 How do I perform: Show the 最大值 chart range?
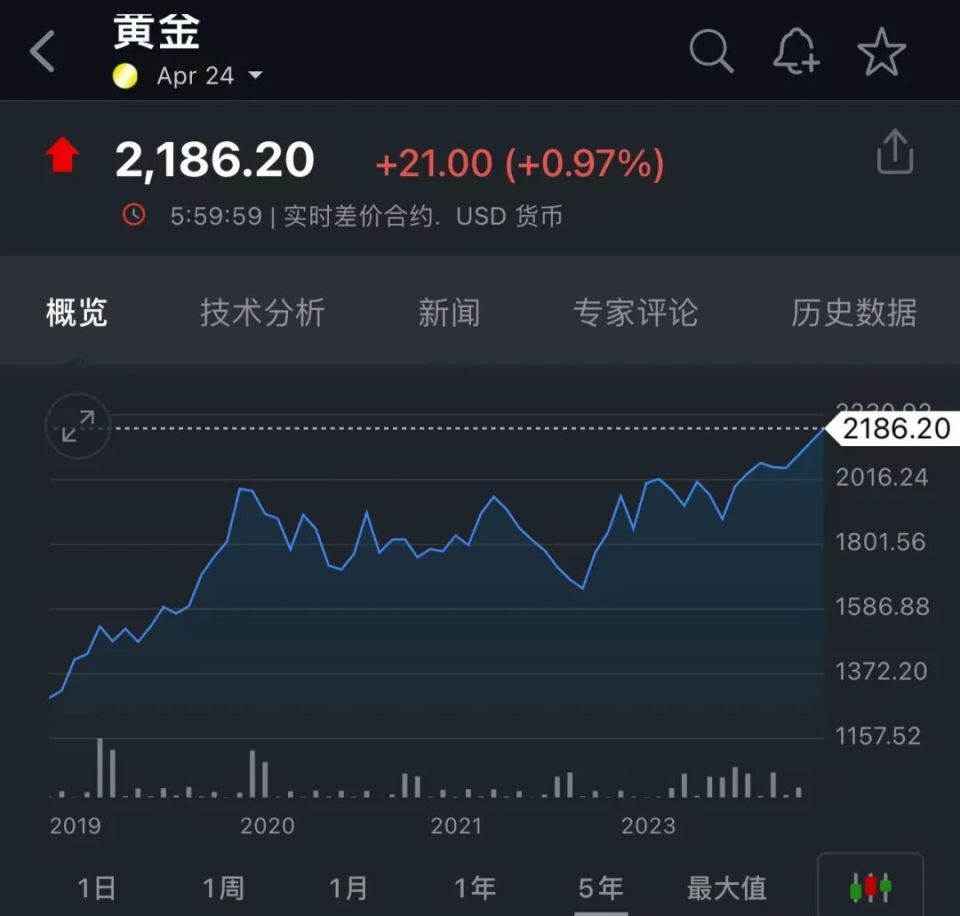727,887
